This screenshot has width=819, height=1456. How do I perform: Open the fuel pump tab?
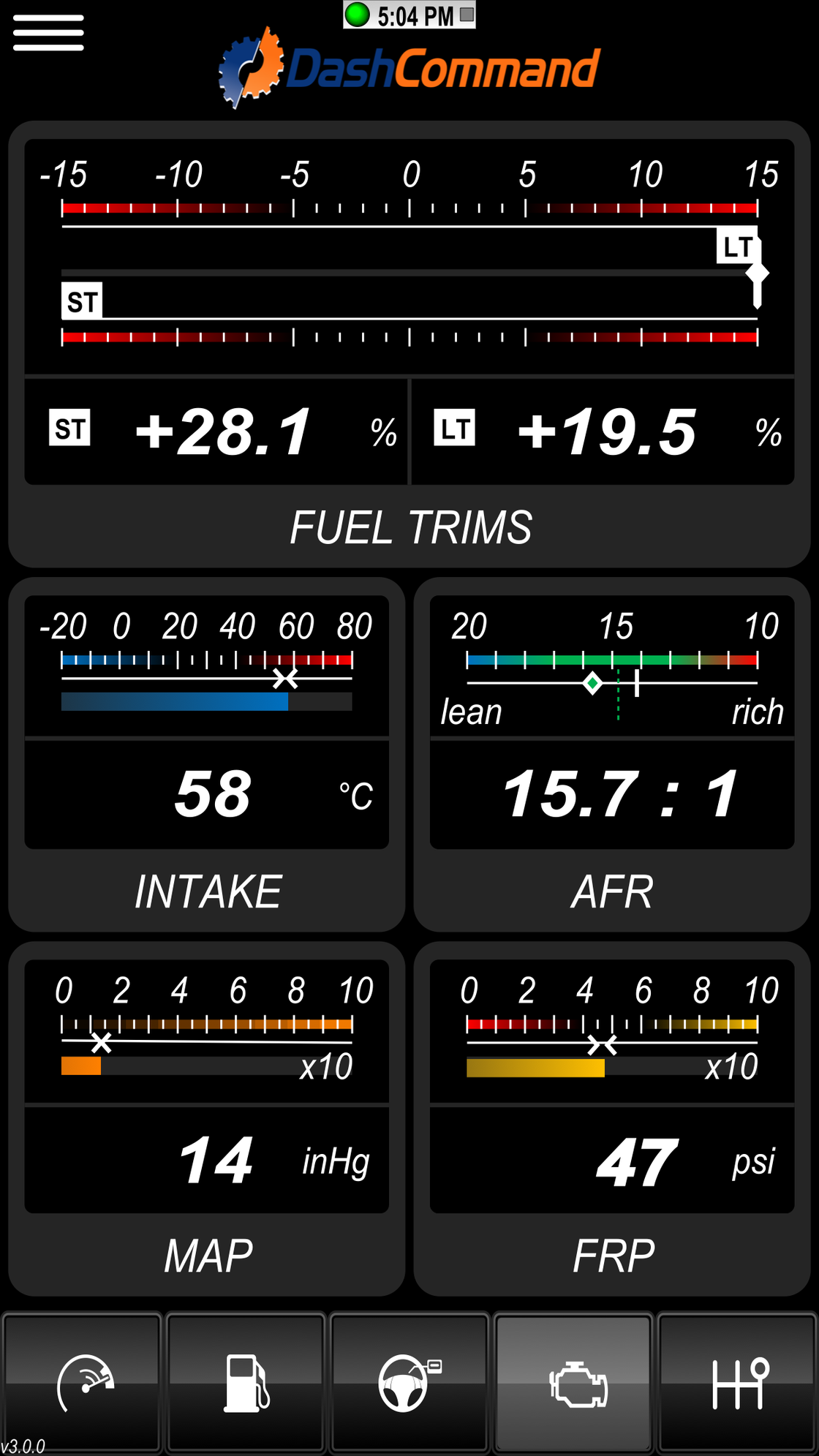[246, 1382]
